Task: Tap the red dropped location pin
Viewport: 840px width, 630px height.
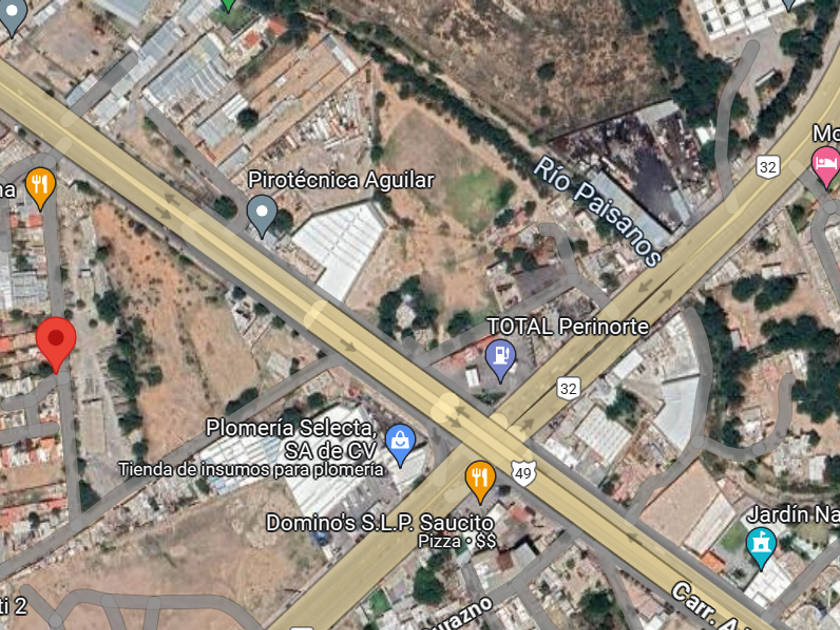Action: pos(56,343)
